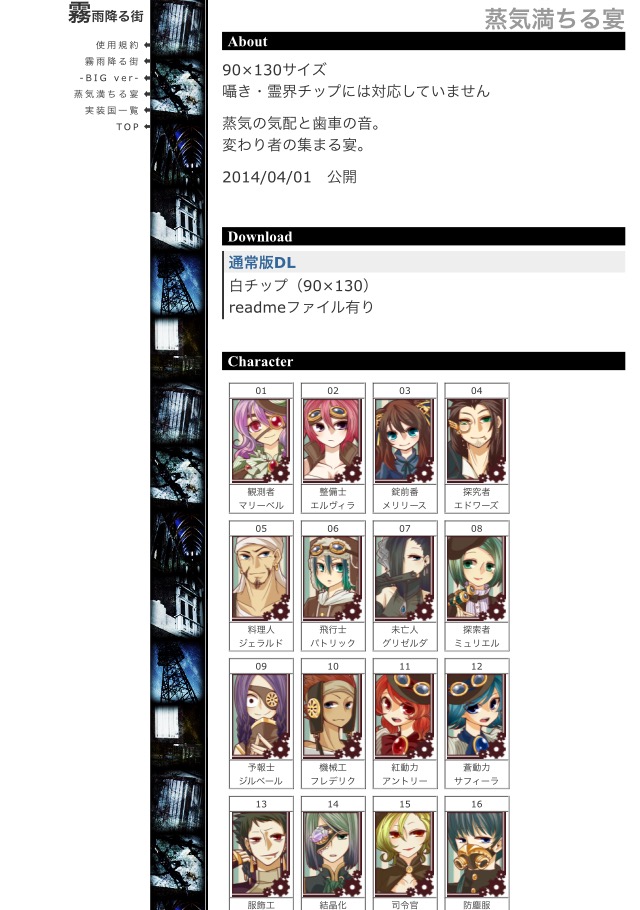The width and height of the screenshot is (640, 910).
Task: Return to TOP page
Action: tap(127, 127)
